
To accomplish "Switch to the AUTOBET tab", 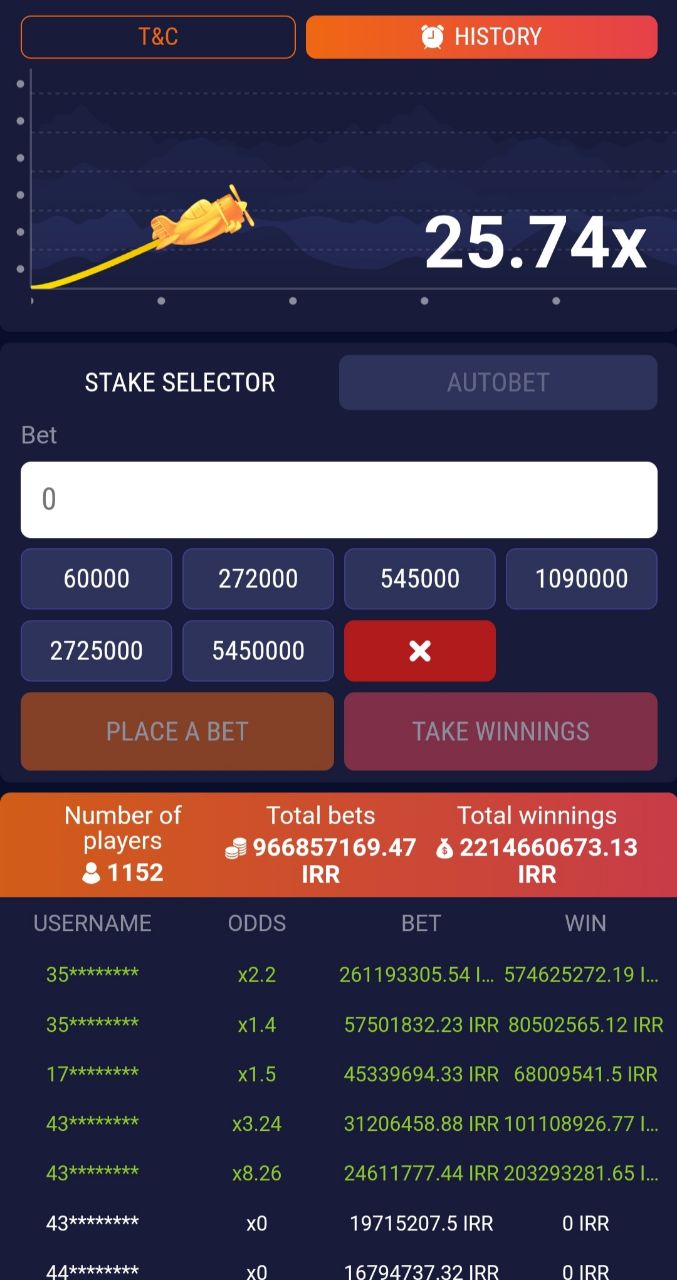I will click(497, 382).
